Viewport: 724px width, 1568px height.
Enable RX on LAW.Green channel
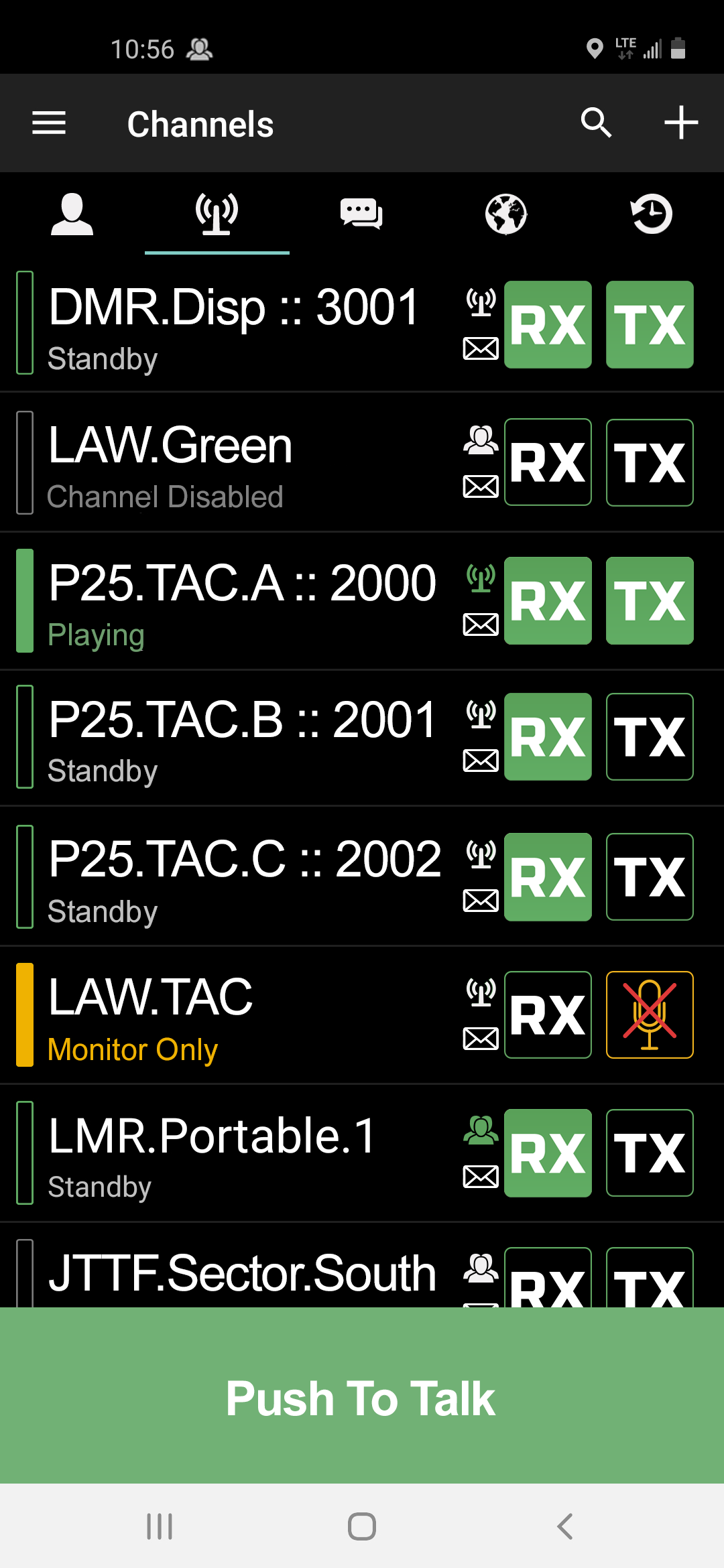click(548, 462)
